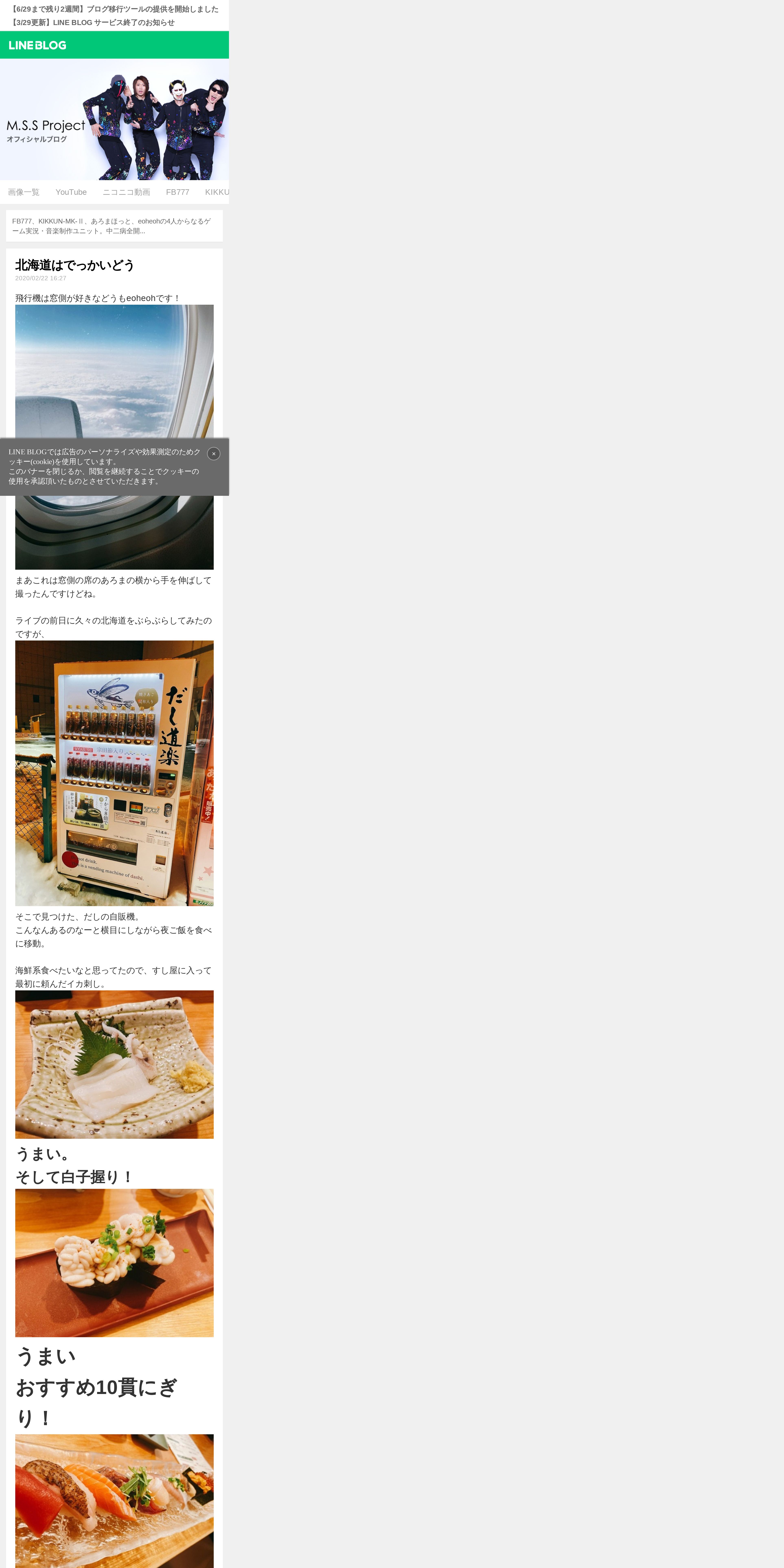Enlarge the squid sashimi photo
The width and height of the screenshot is (784, 1568).
114,1065
